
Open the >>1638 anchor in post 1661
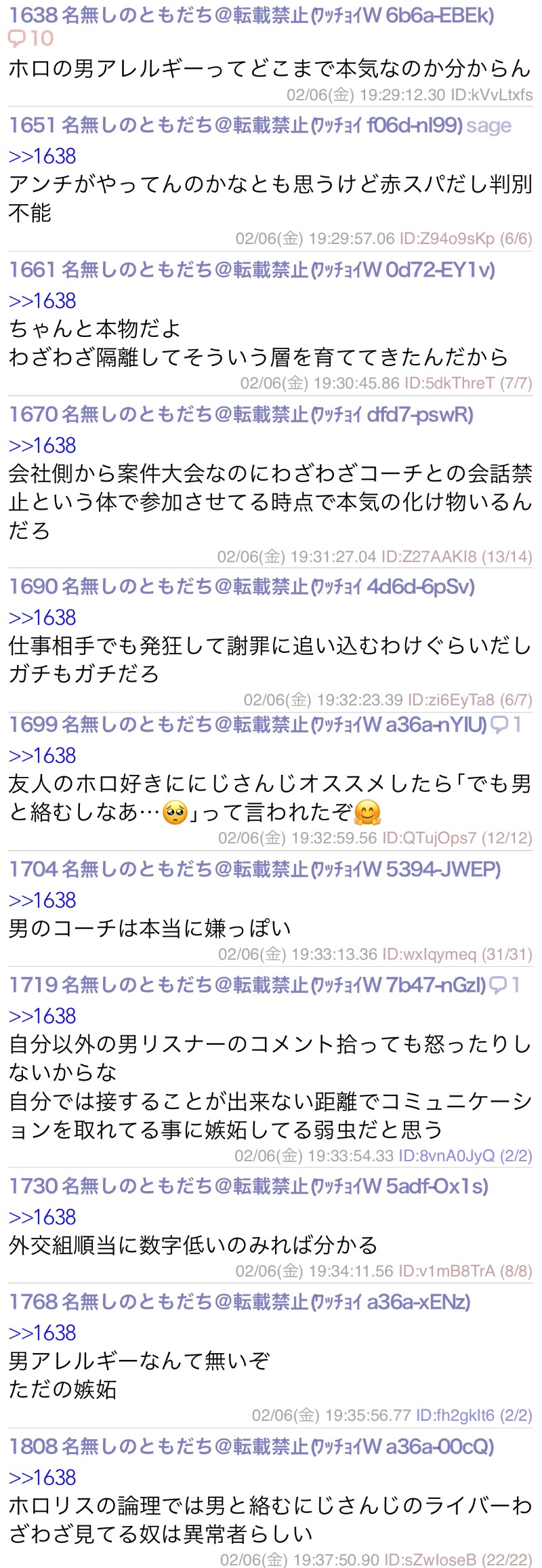(x=42, y=300)
